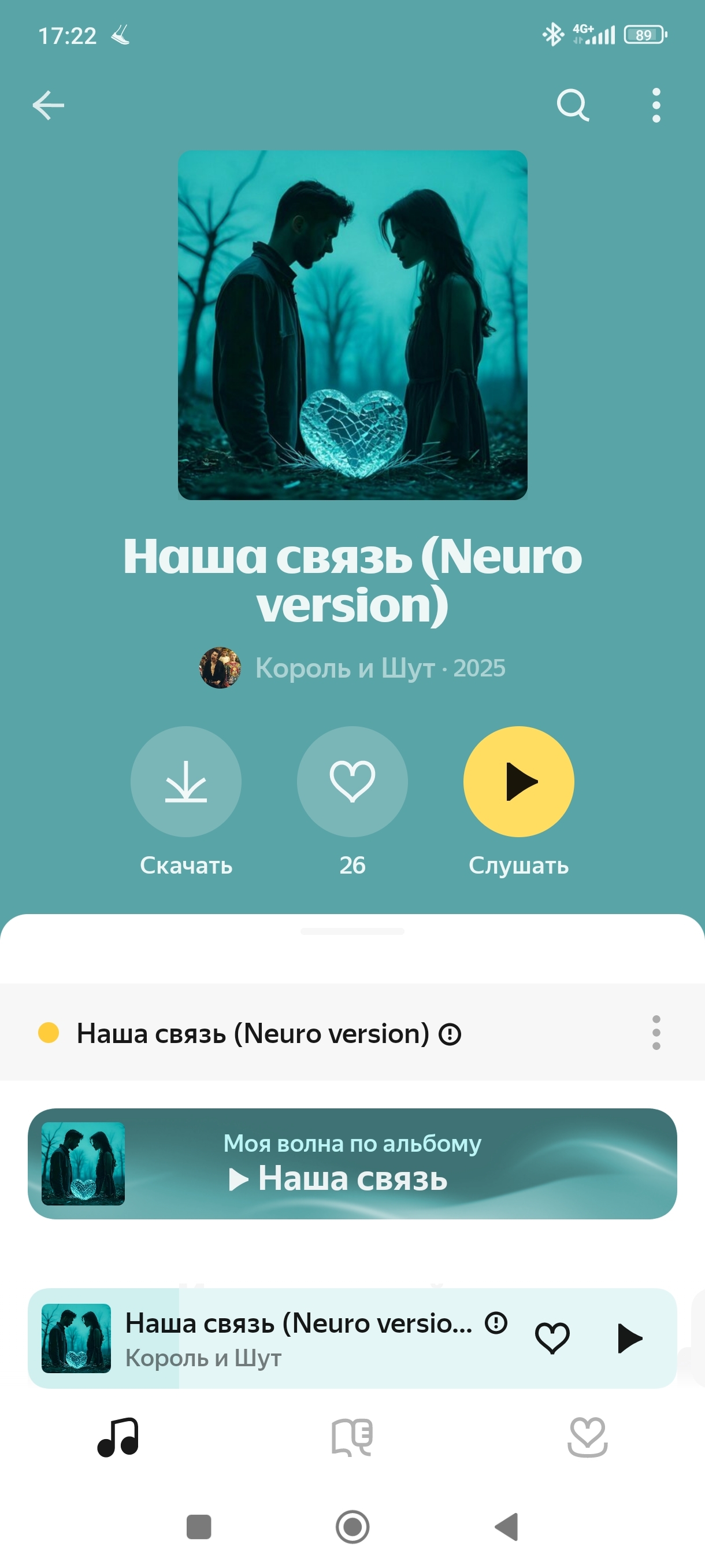Open the artist Король и Шут
This screenshot has width=705, height=1568.
pos(344,668)
